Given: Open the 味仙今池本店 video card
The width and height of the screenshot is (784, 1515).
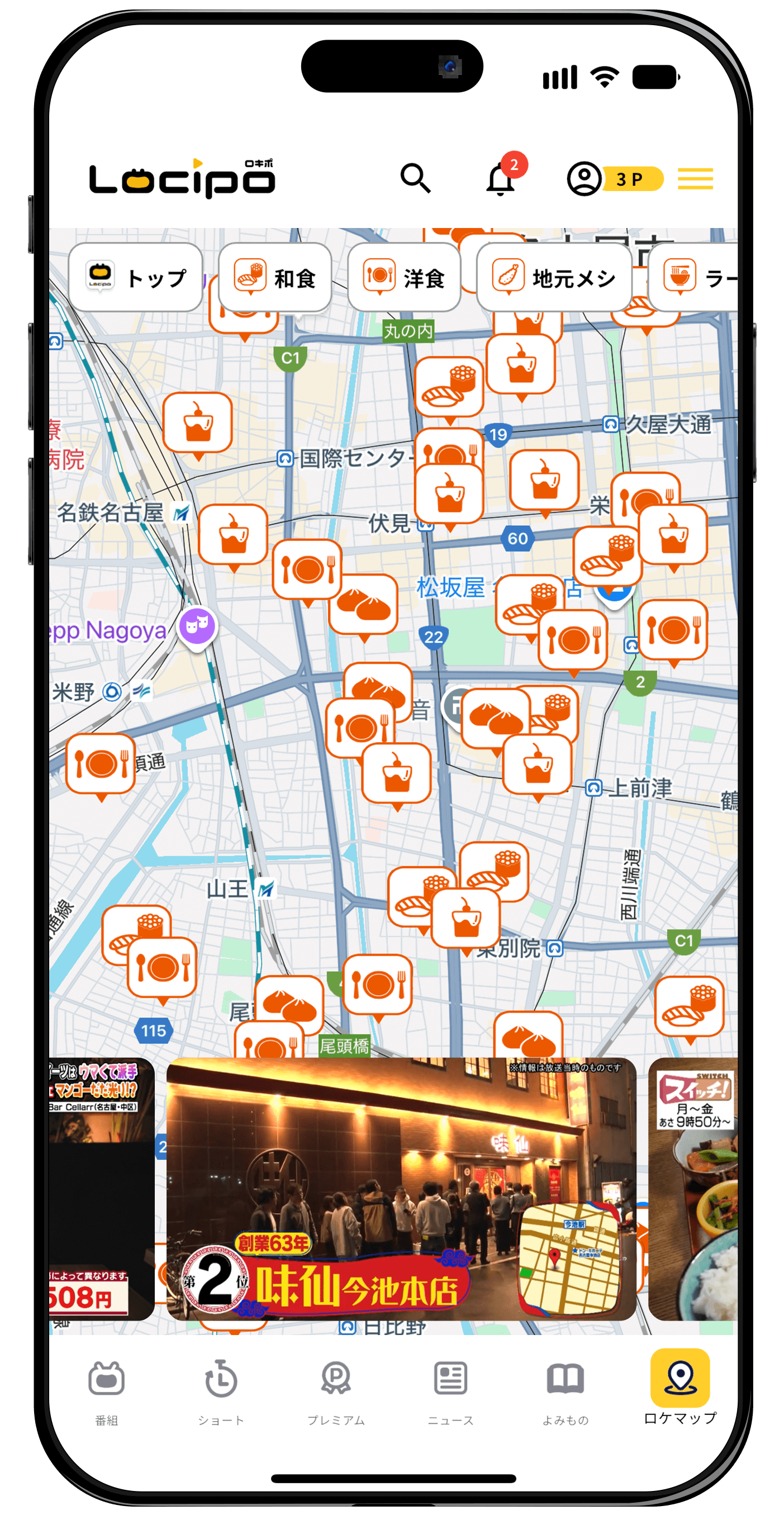Looking at the screenshot, I should click(x=401, y=1189).
